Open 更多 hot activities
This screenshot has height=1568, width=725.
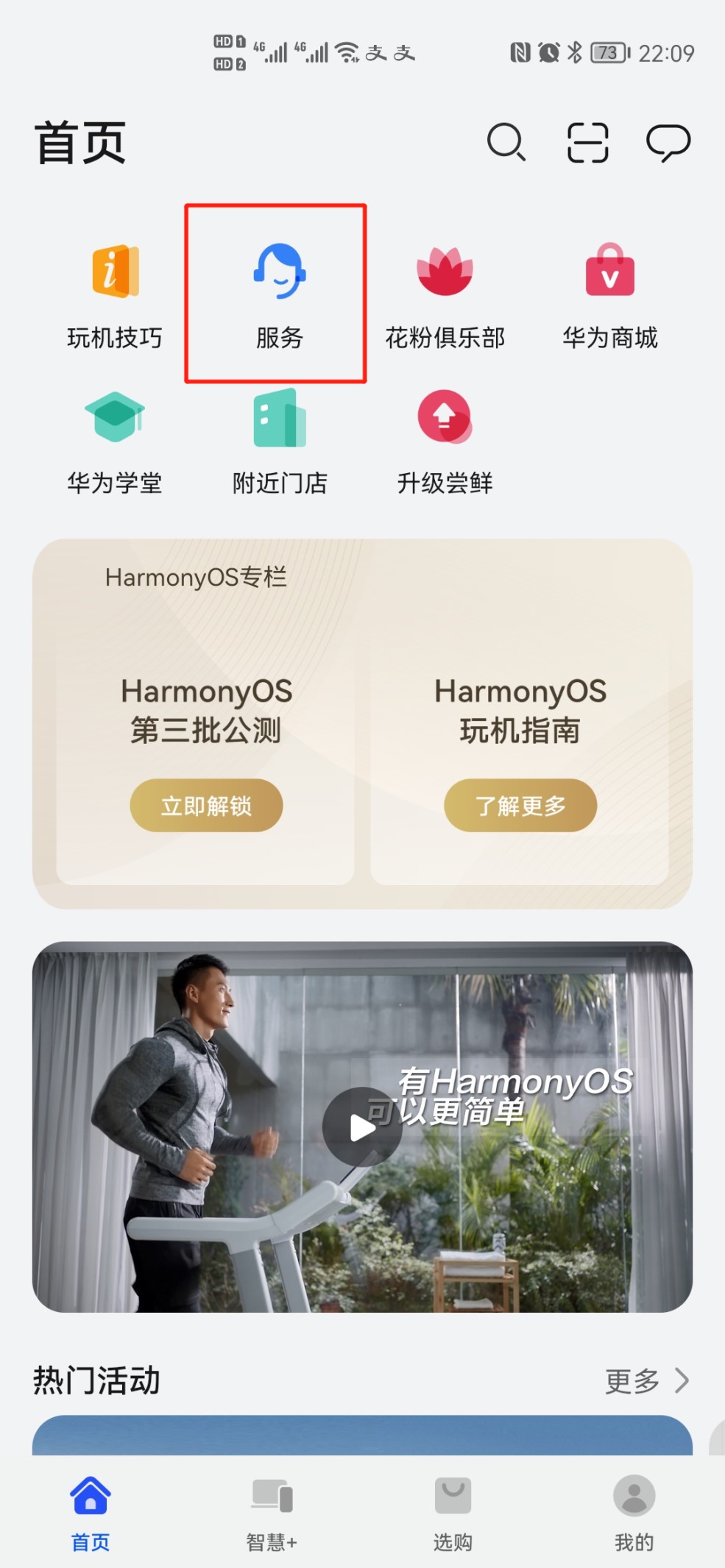tap(647, 1381)
